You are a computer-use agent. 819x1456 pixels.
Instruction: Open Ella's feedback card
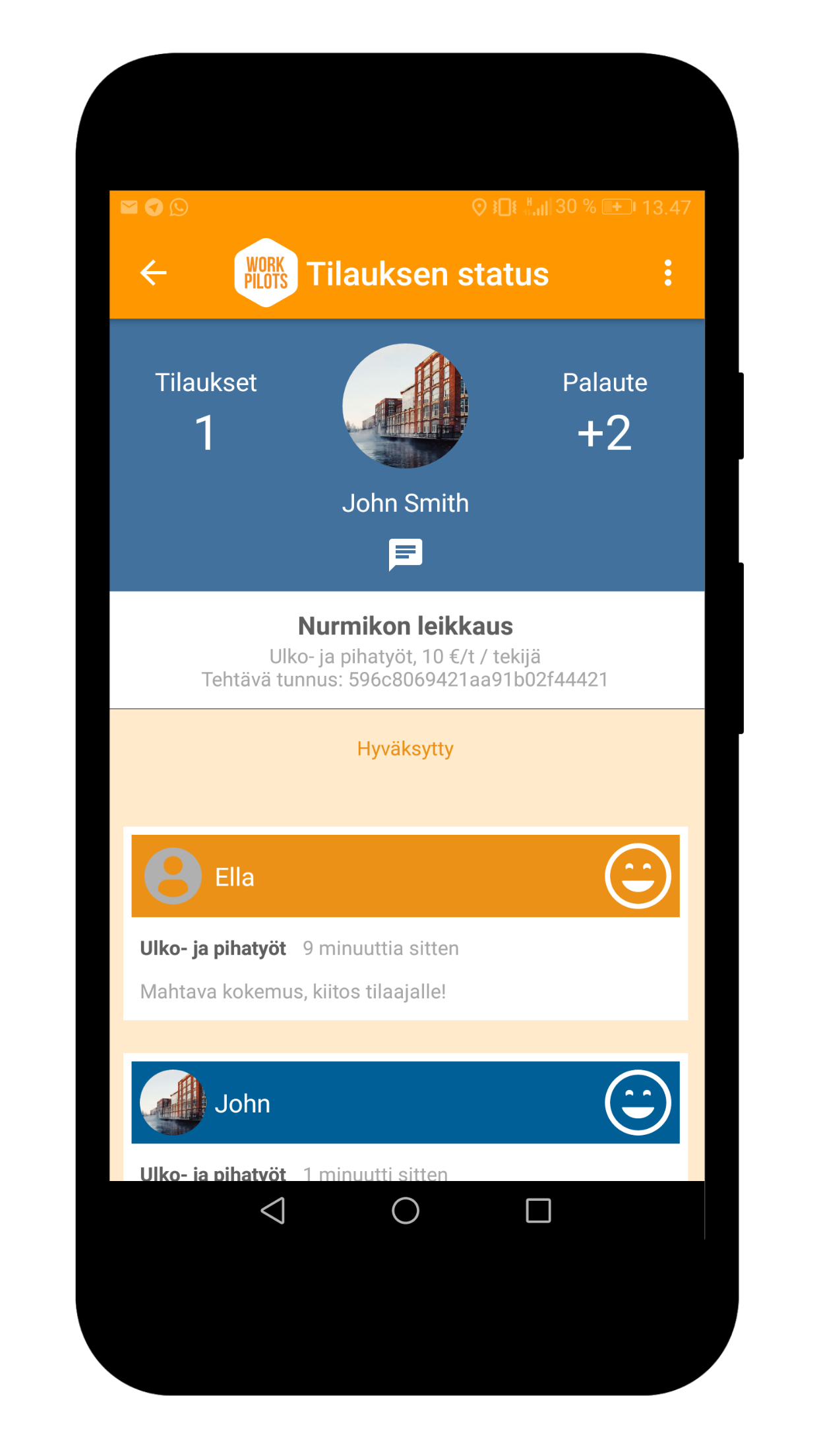[405, 923]
